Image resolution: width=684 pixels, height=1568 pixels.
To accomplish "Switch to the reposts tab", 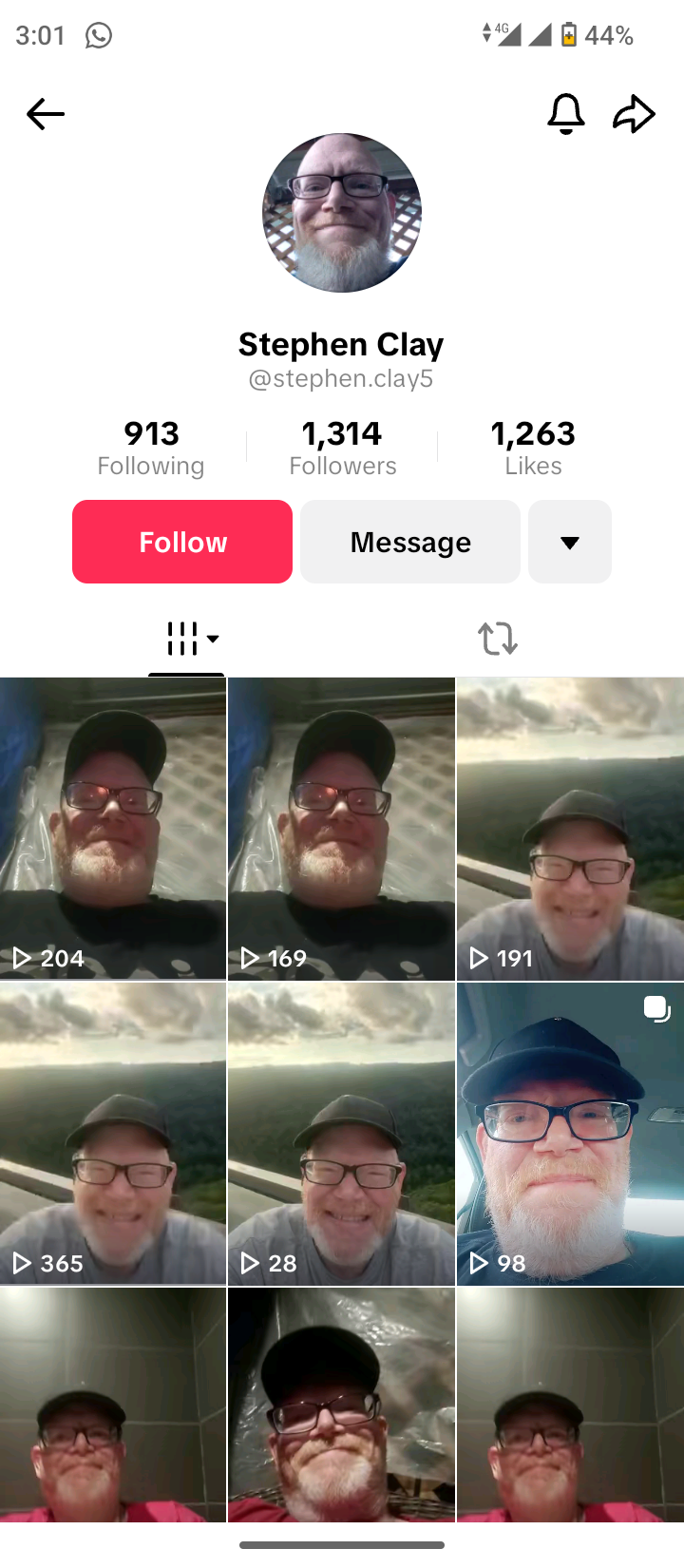I will (497, 639).
